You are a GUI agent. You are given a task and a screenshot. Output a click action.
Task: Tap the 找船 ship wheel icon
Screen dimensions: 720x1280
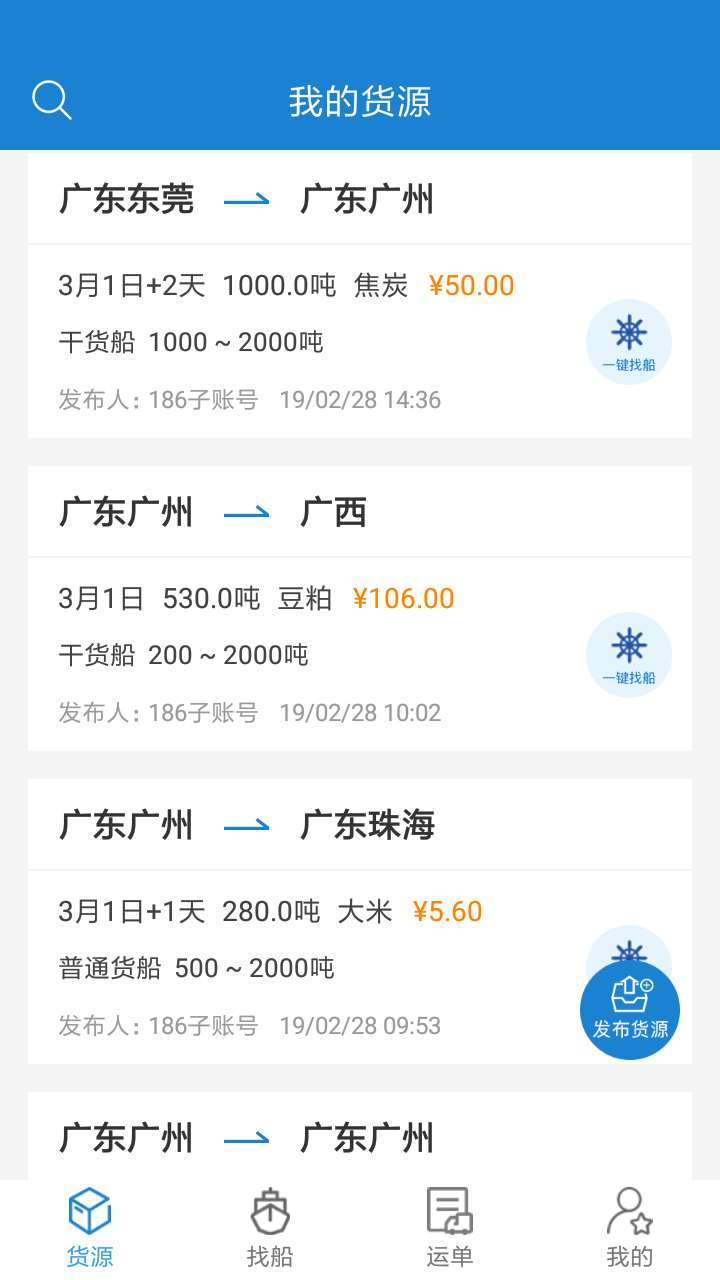[270, 1210]
